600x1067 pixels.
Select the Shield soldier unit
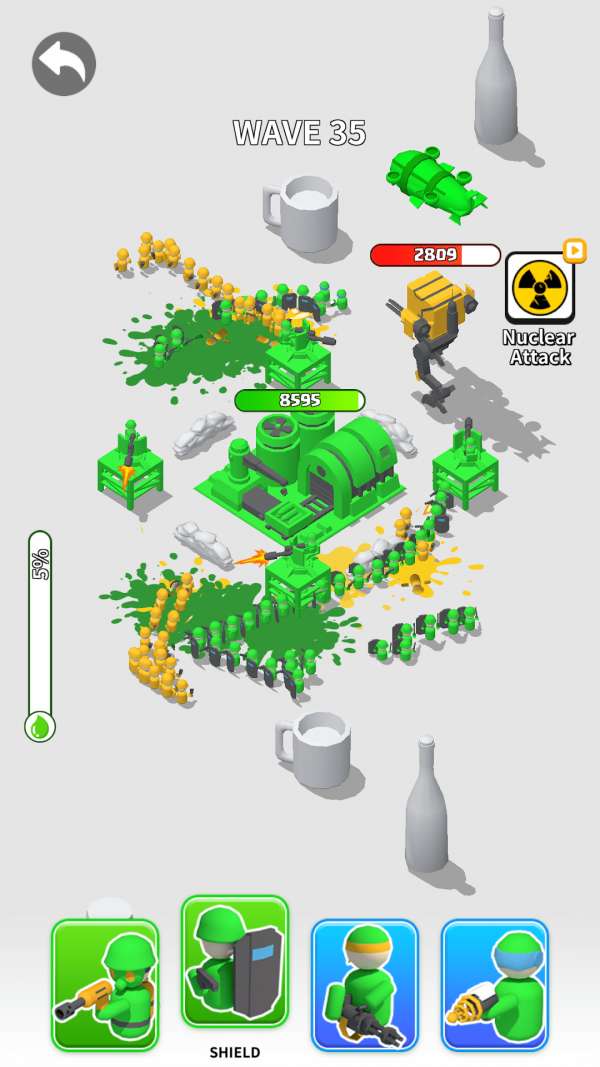point(235,962)
